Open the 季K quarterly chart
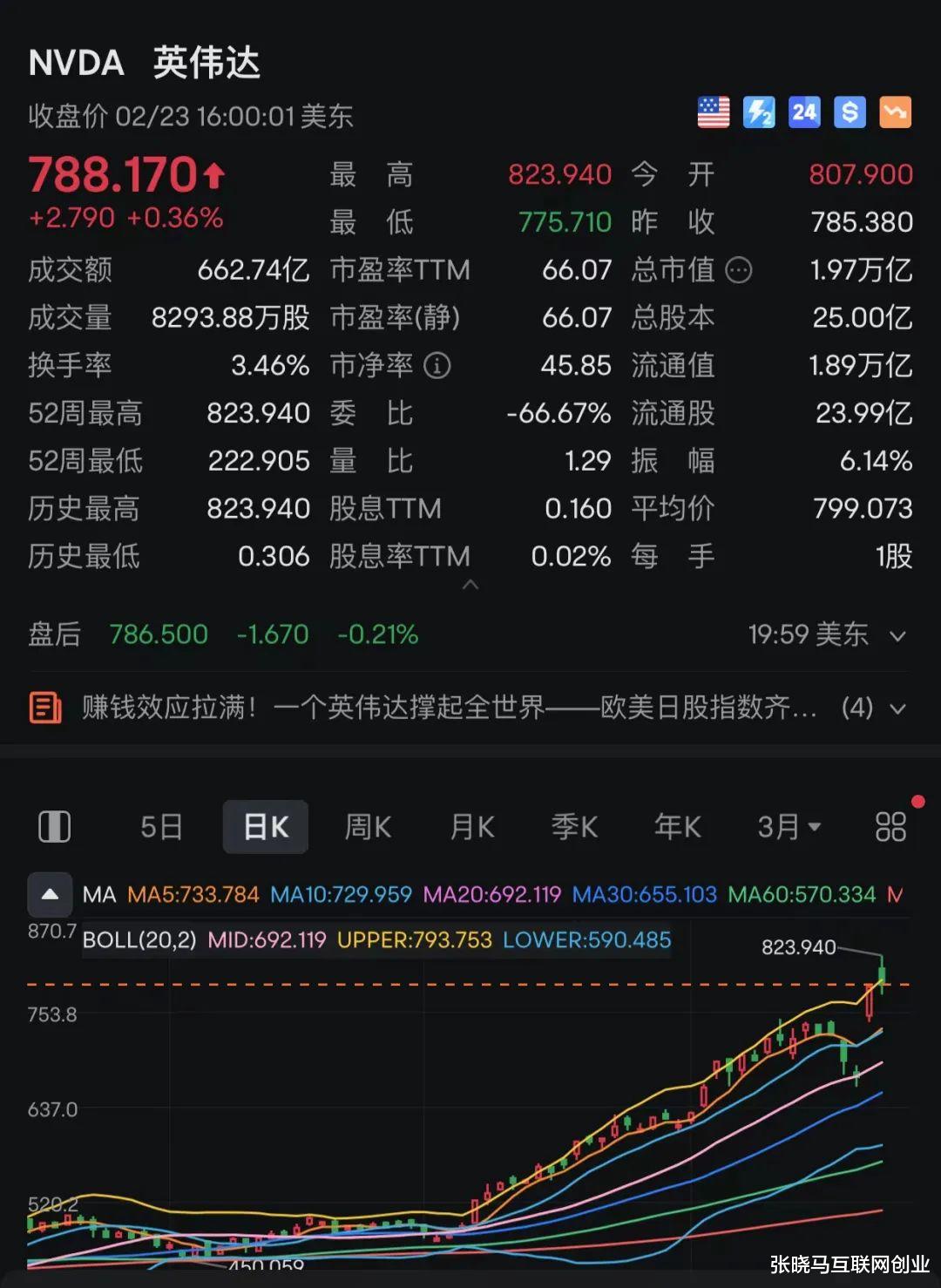Viewport: 941px width, 1288px height. [x=574, y=826]
